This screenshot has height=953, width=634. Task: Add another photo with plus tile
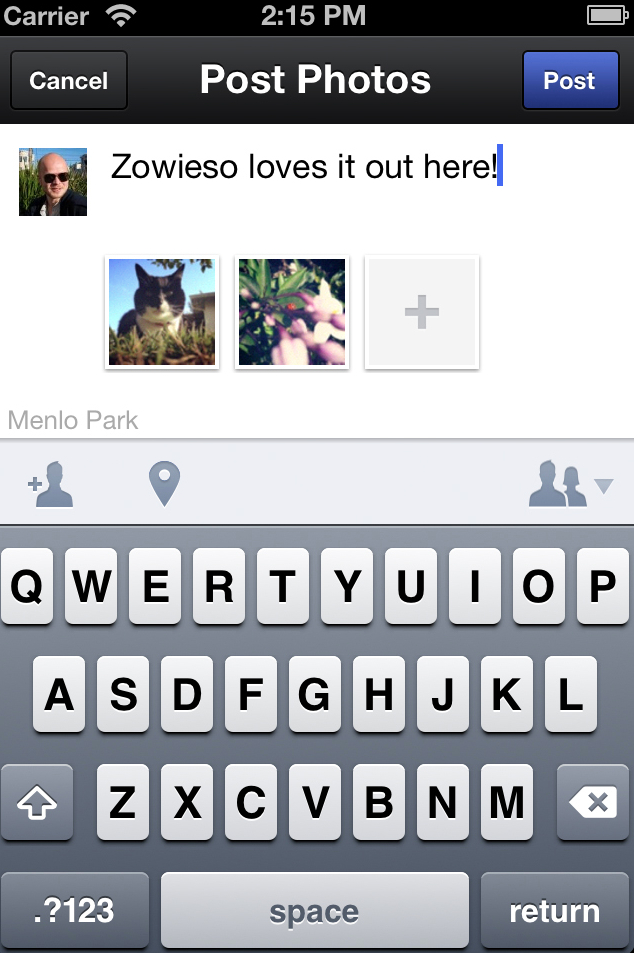coord(422,312)
